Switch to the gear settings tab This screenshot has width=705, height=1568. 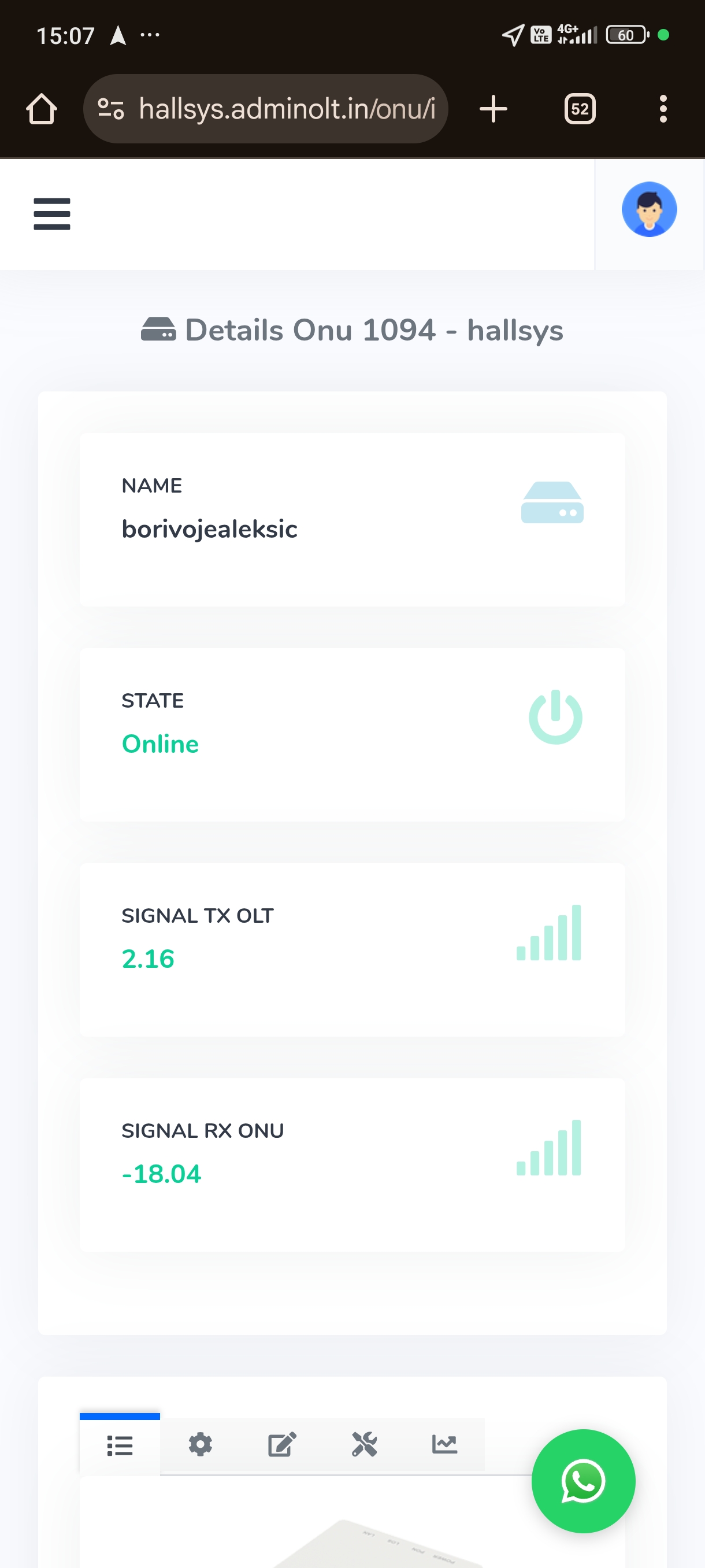pyautogui.click(x=200, y=1445)
